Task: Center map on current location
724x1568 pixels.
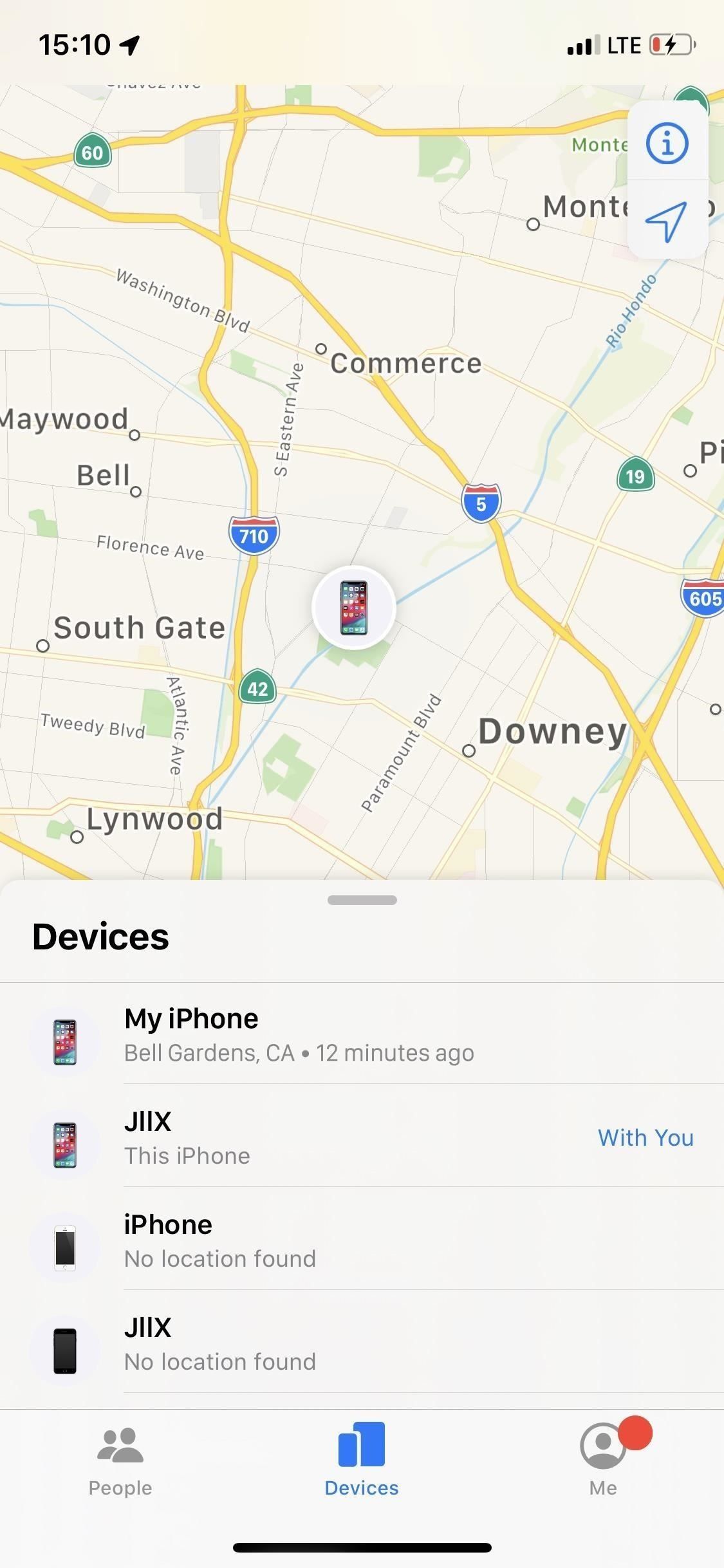Action: point(667,221)
